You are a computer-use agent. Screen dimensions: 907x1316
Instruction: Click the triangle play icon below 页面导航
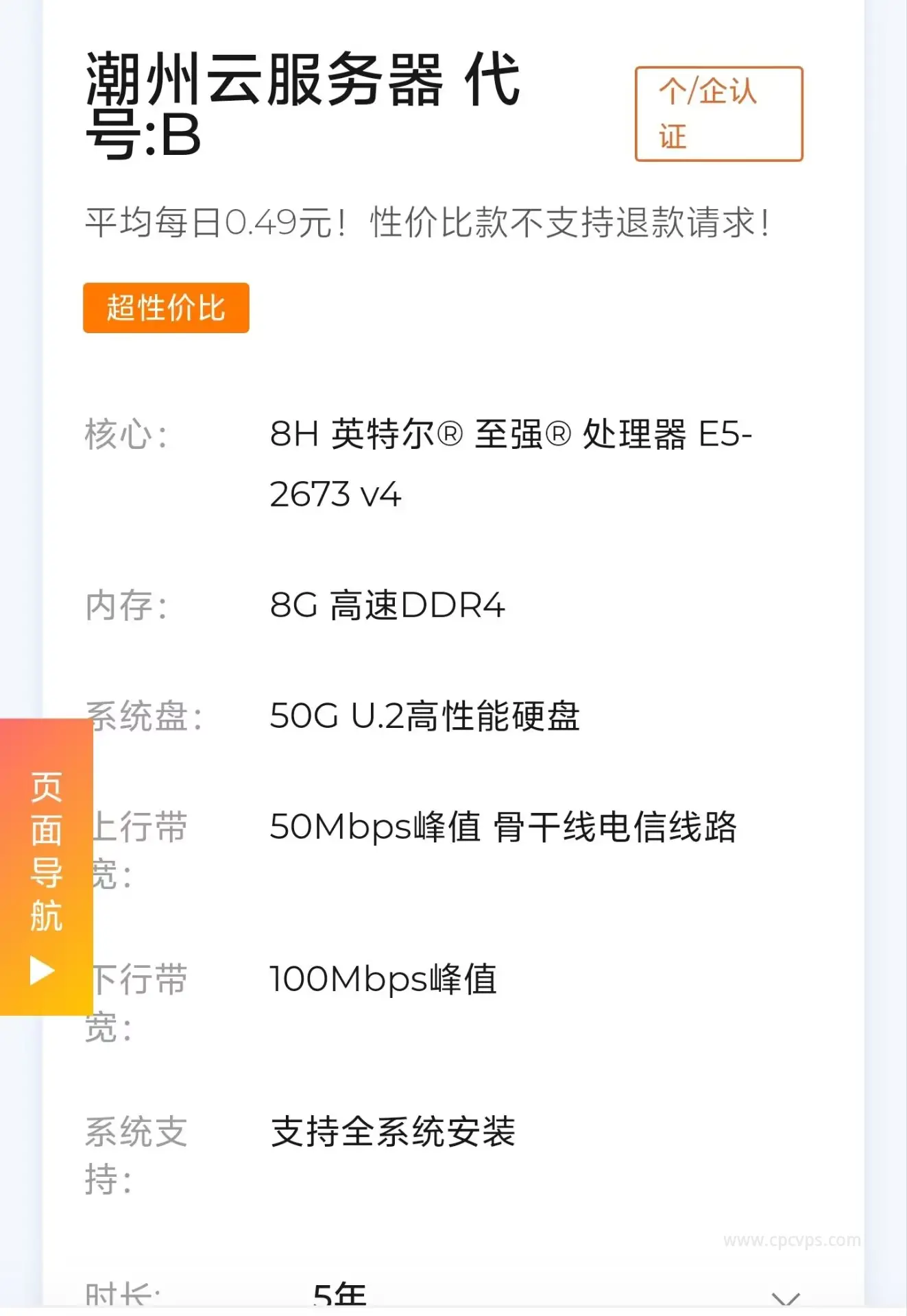(x=43, y=970)
